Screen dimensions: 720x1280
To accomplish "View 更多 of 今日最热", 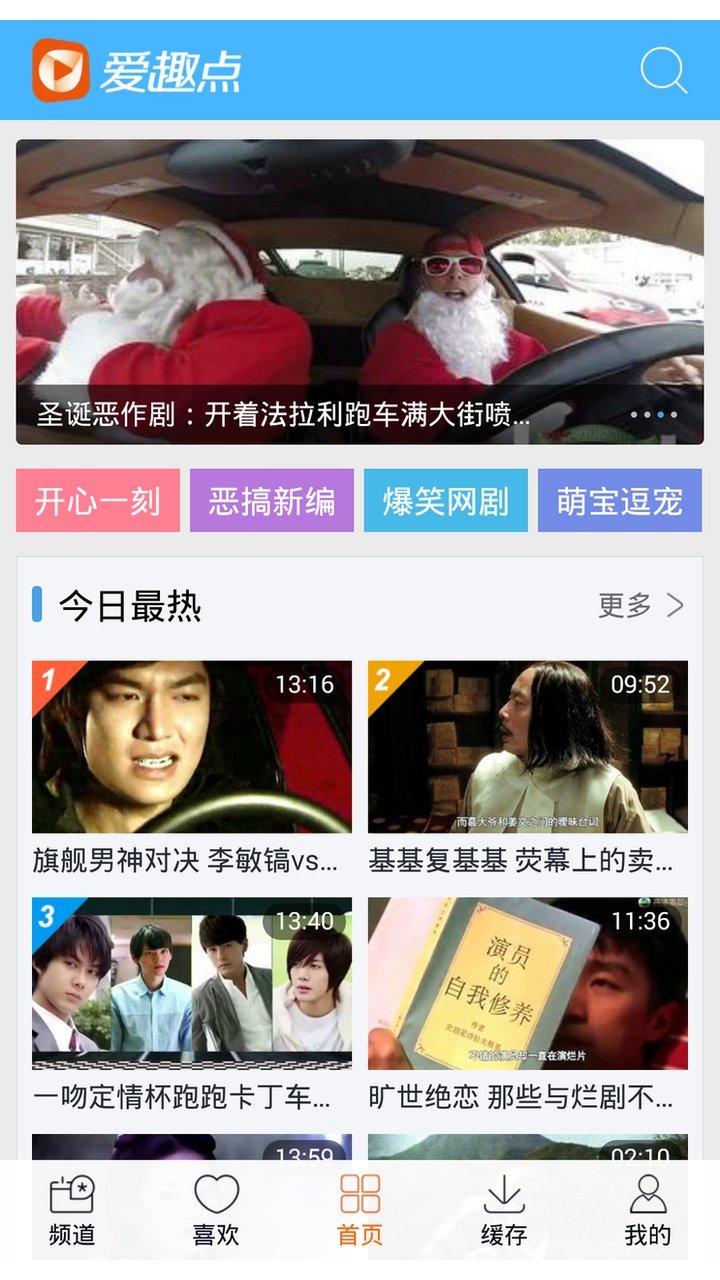I will (x=641, y=605).
